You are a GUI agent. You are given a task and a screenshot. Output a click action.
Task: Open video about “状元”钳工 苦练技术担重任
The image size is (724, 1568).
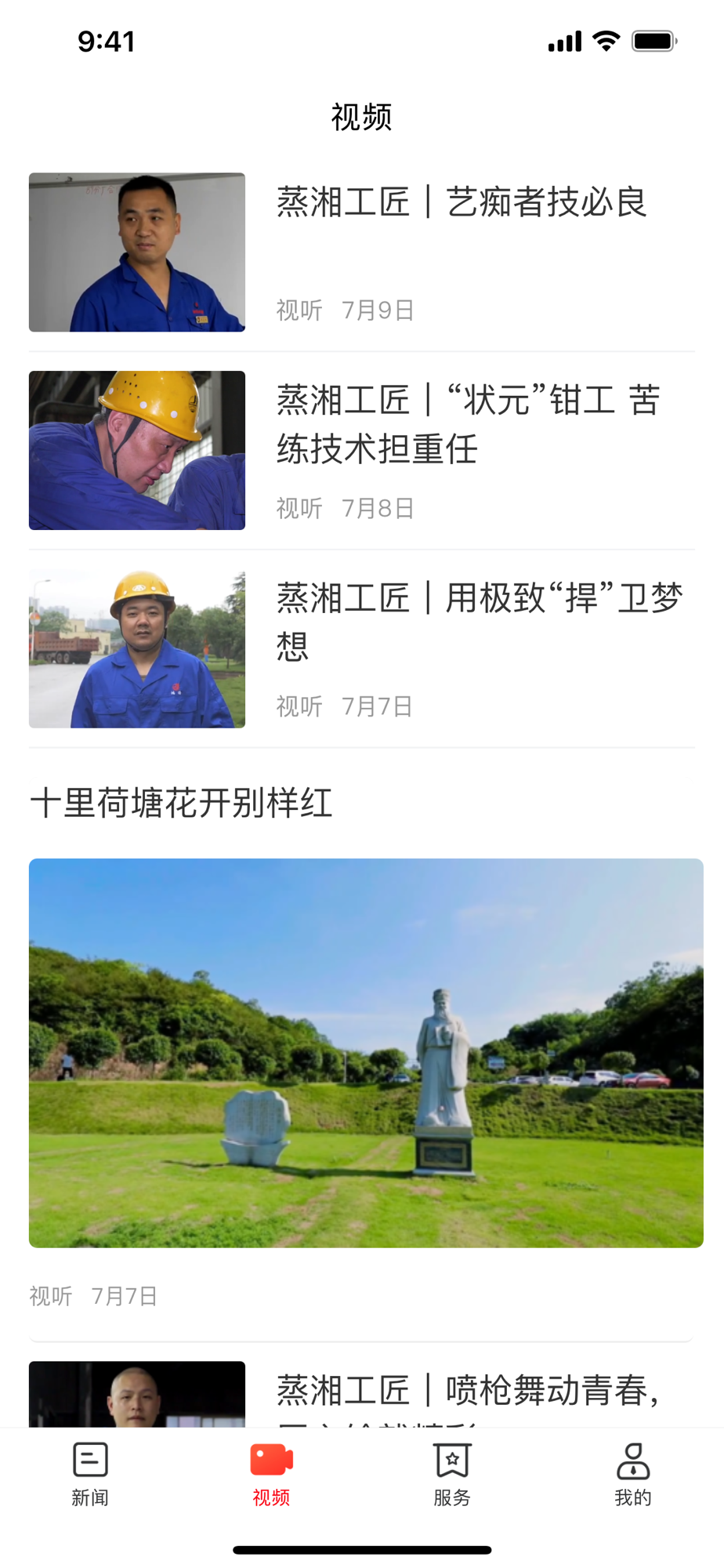(468, 424)
